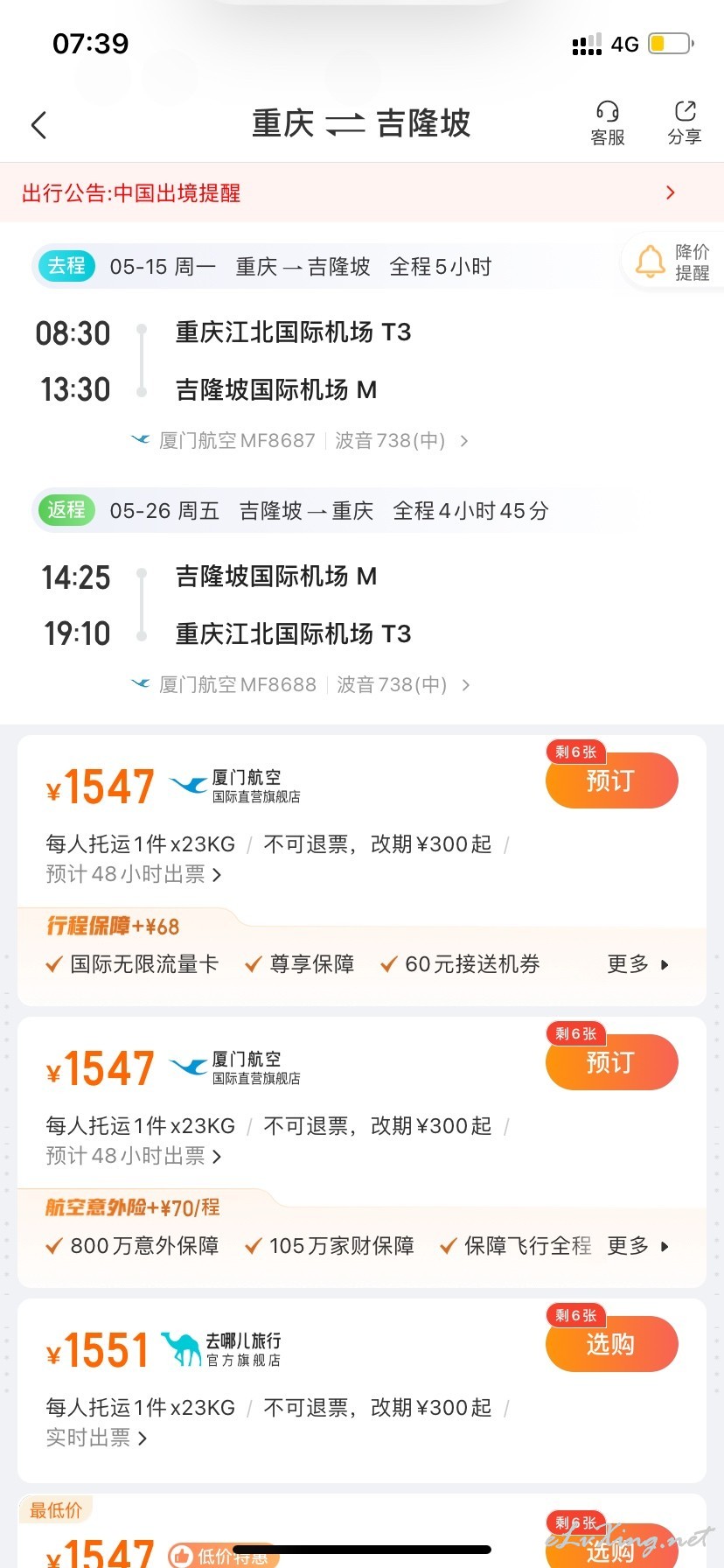Expand 更多 in the 航空意外险 section

point(638,1246)
